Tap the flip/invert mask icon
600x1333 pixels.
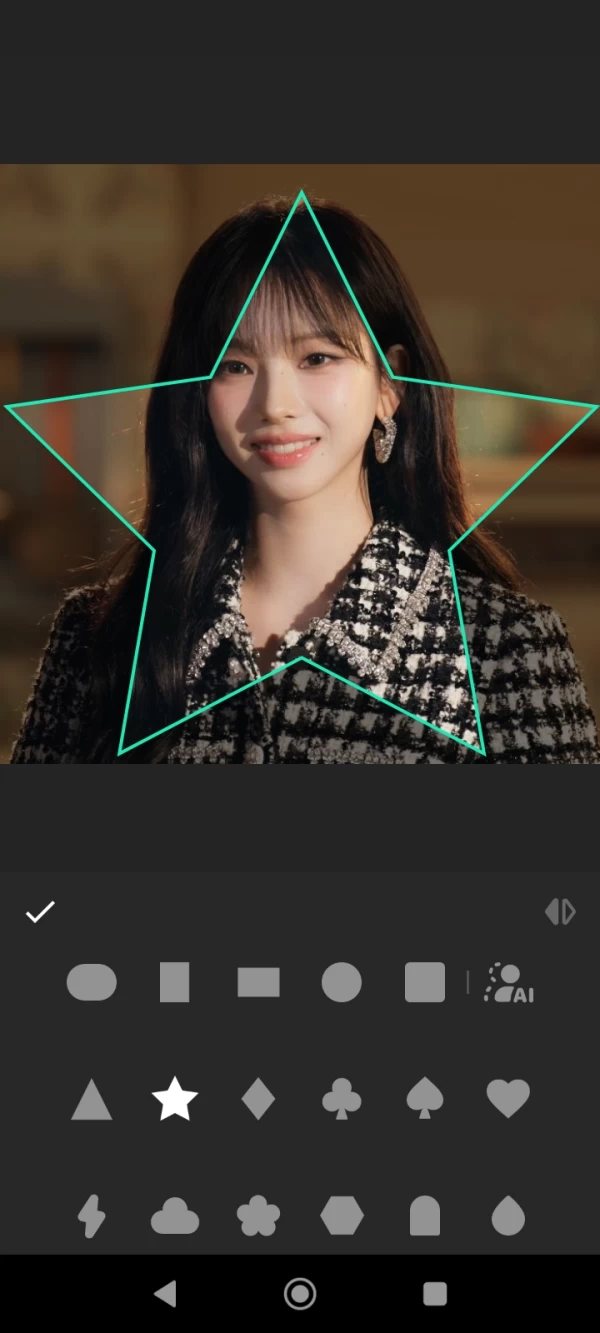click(560, 912)
